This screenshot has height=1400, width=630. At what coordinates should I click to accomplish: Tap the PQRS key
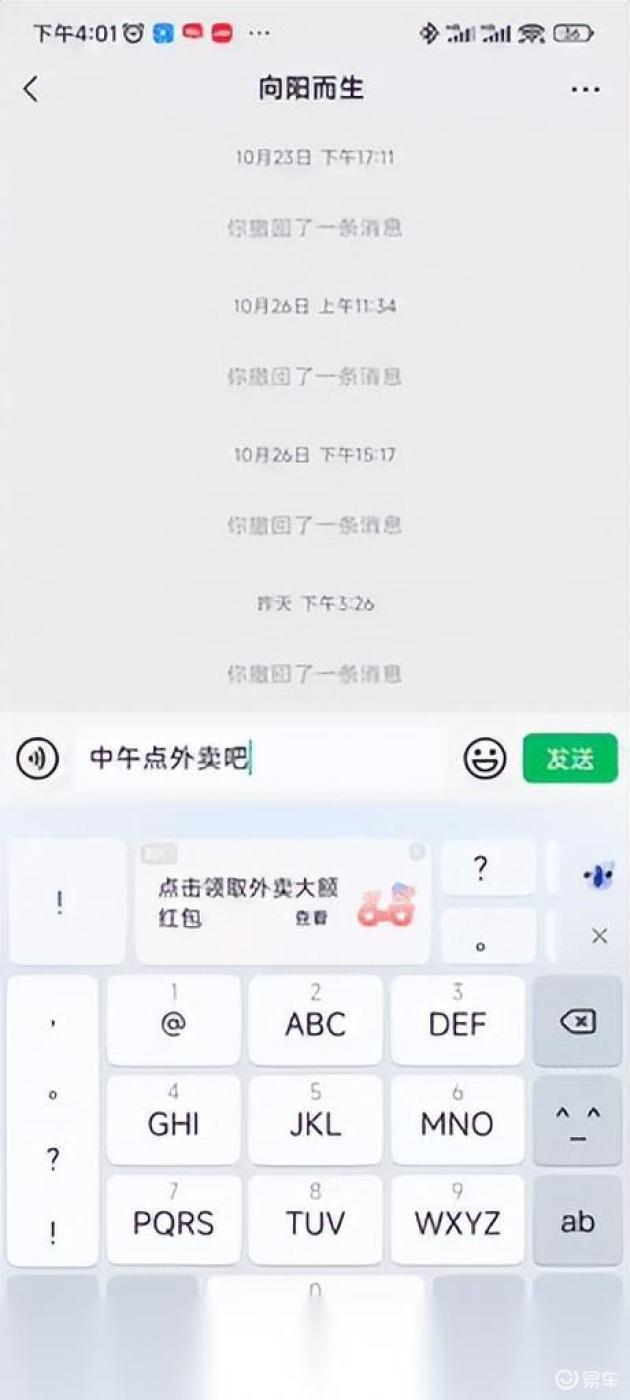point(173,1220)
